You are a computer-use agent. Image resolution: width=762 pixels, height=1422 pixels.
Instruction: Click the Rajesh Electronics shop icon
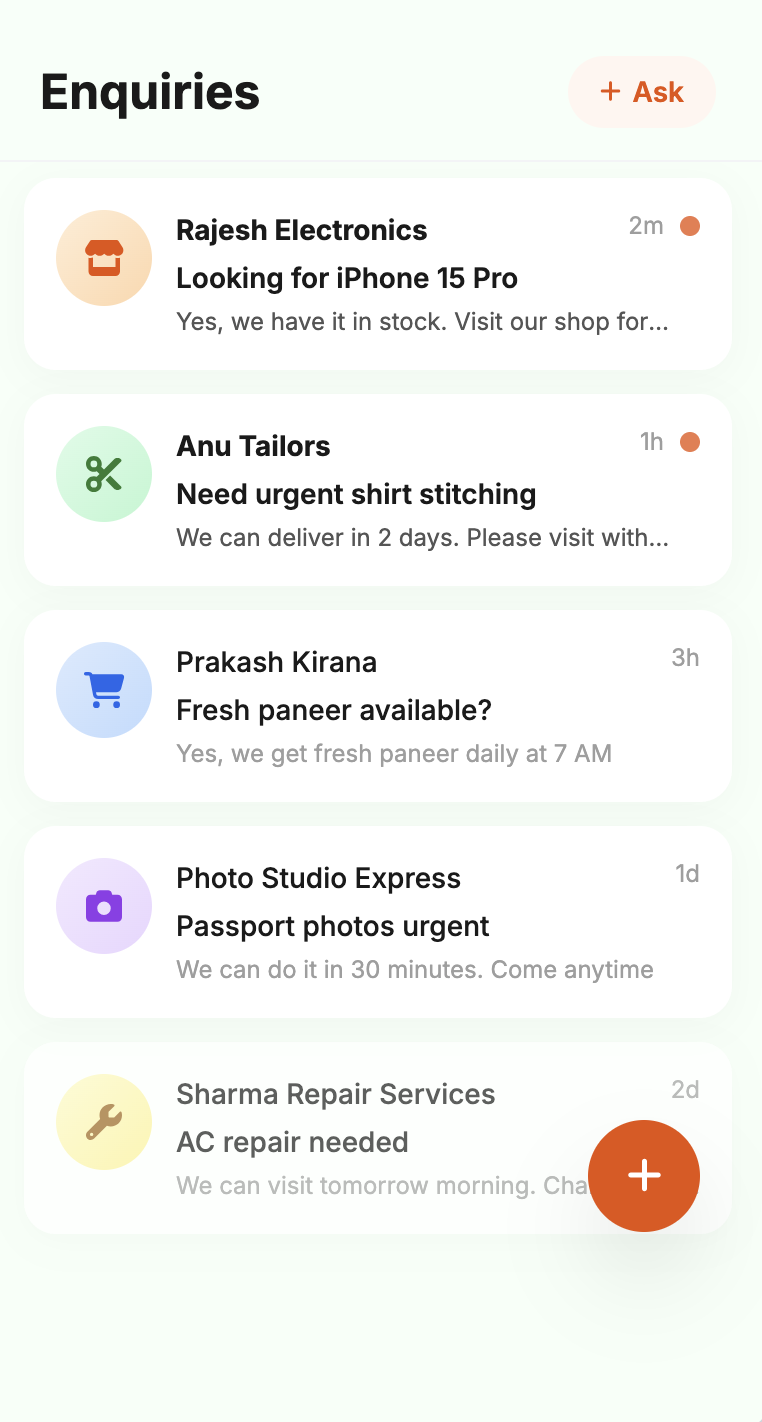click(x=104, y=258)
